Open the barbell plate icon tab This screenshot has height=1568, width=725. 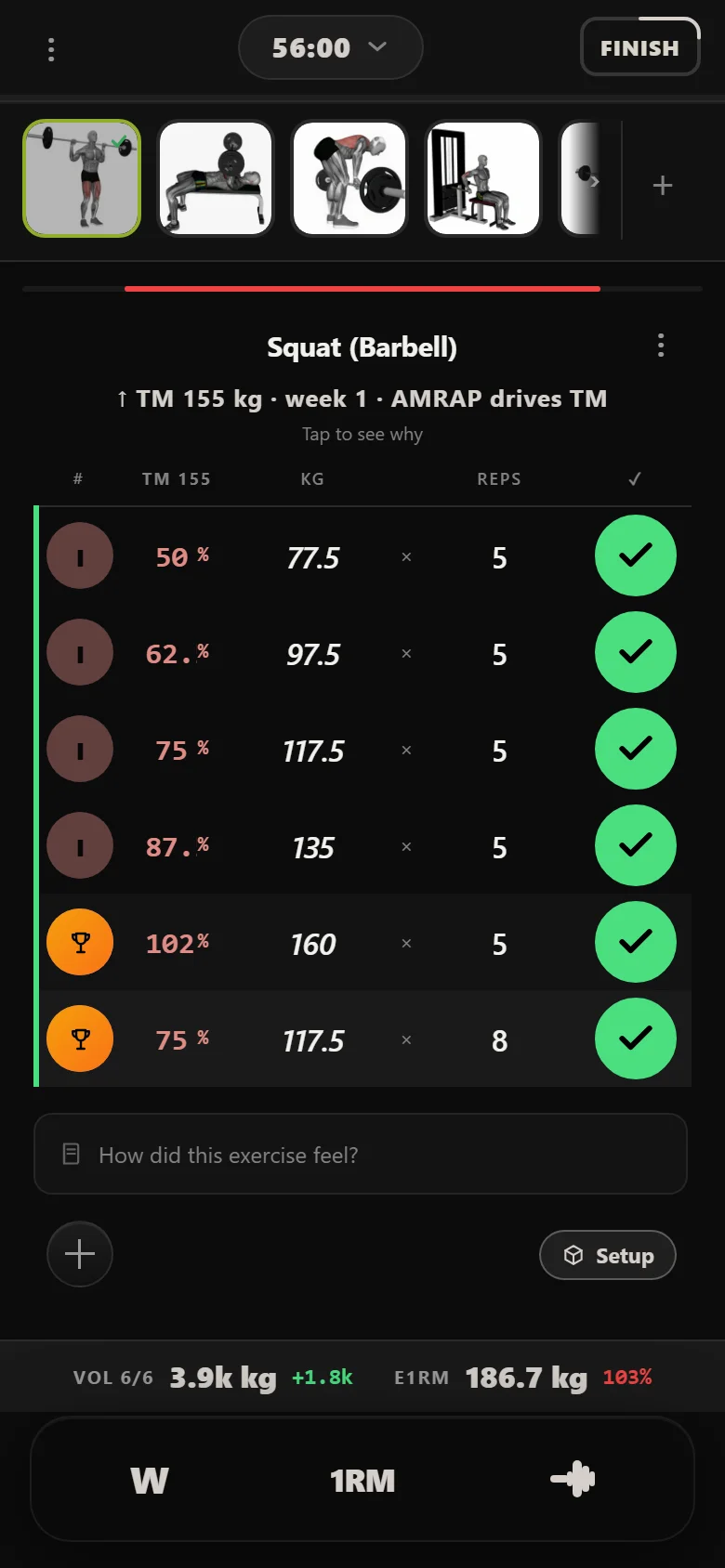tap(573, 1479)
